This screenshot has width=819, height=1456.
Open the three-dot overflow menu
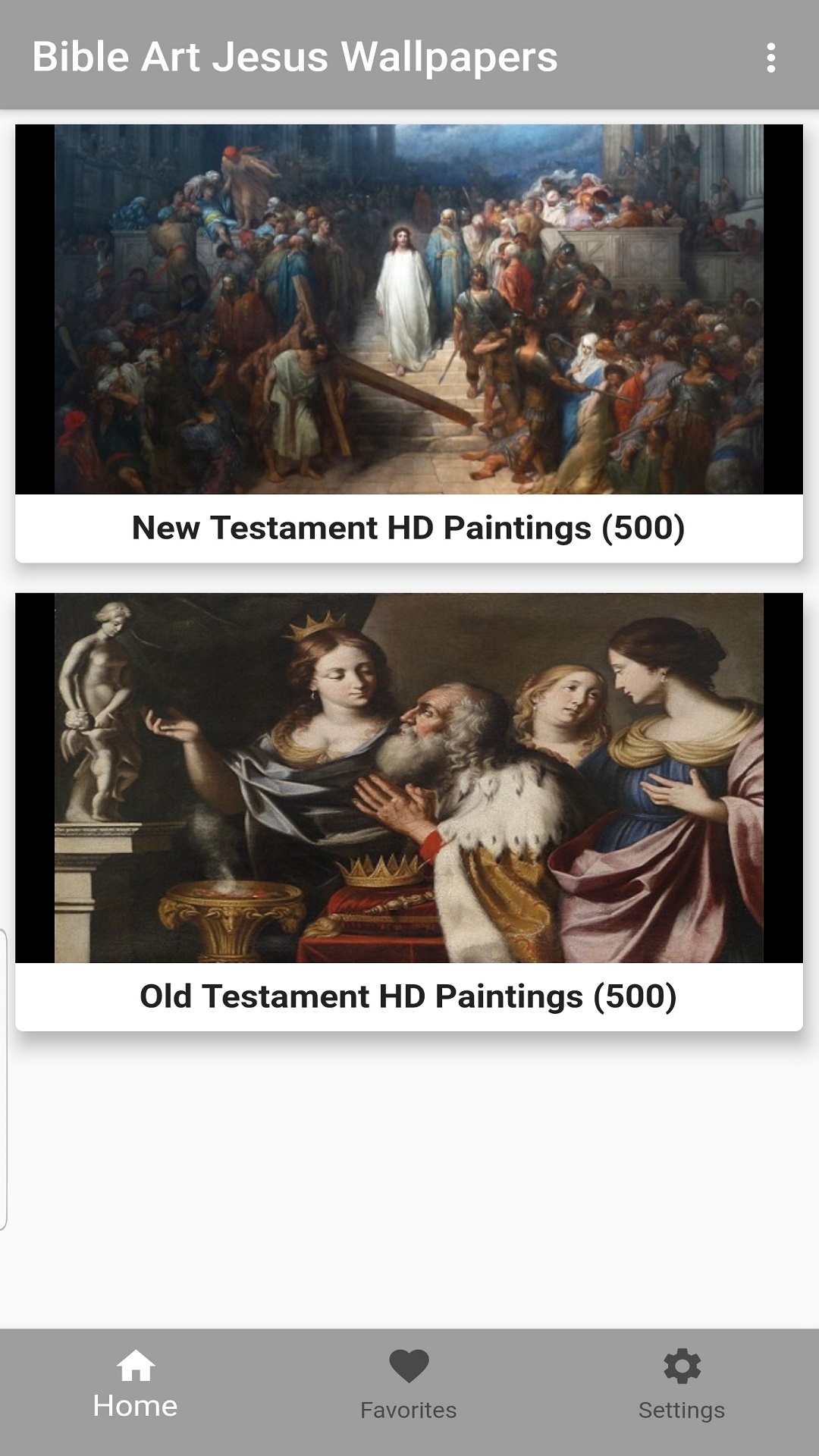point(770,58)
